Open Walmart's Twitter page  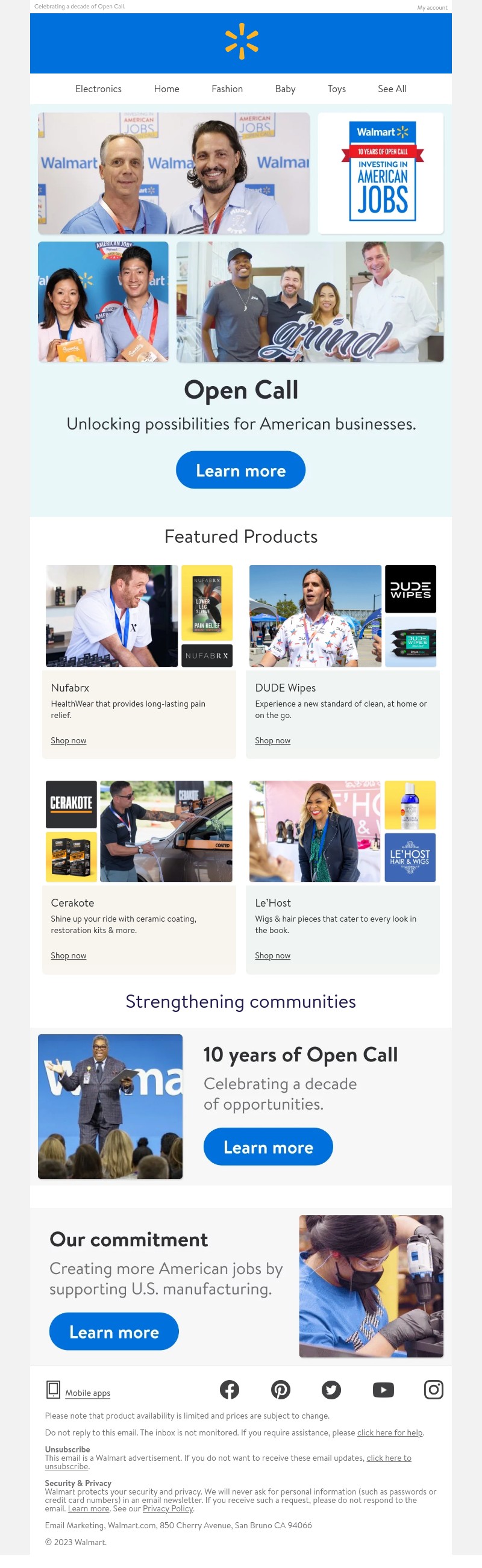[x=331, y=1390]
